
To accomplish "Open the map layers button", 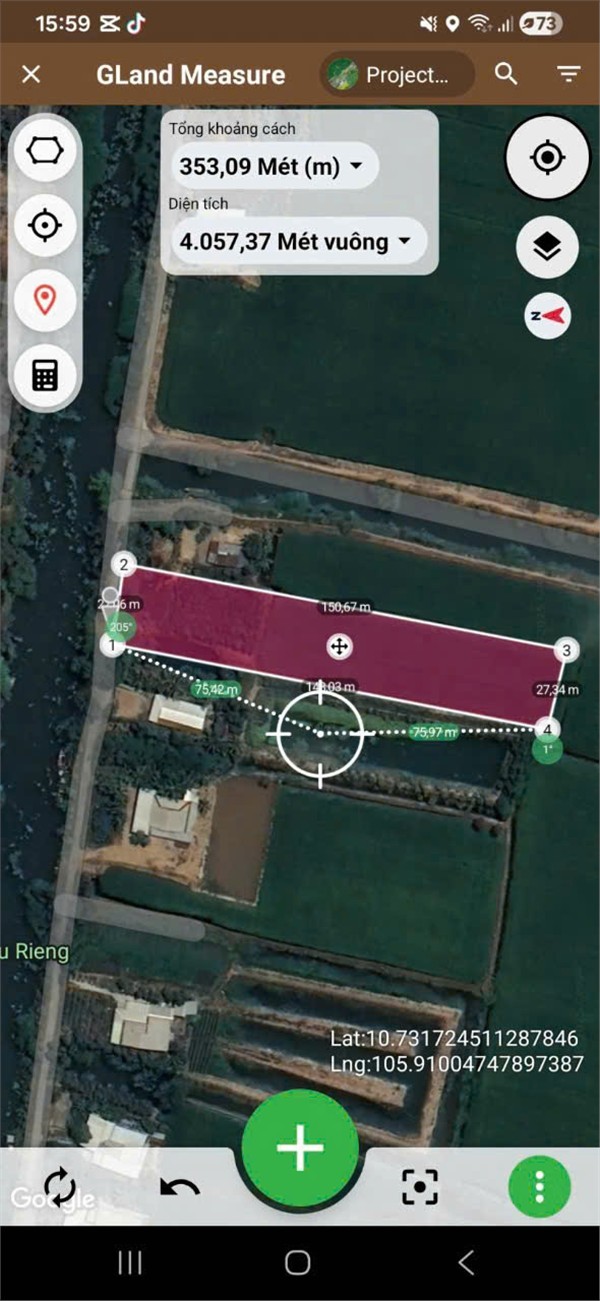I will (x=547, y=247).
